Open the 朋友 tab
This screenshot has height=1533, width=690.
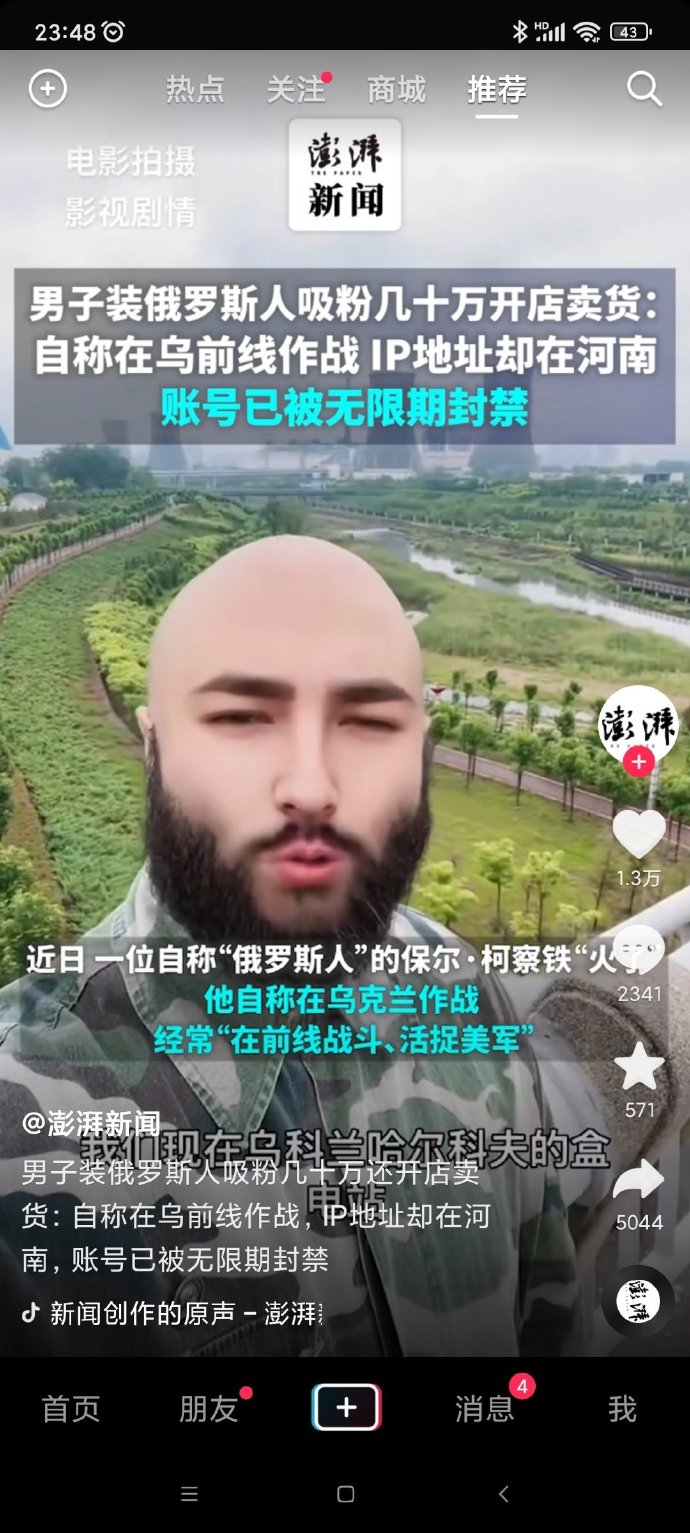click(x=209, y=1409)
